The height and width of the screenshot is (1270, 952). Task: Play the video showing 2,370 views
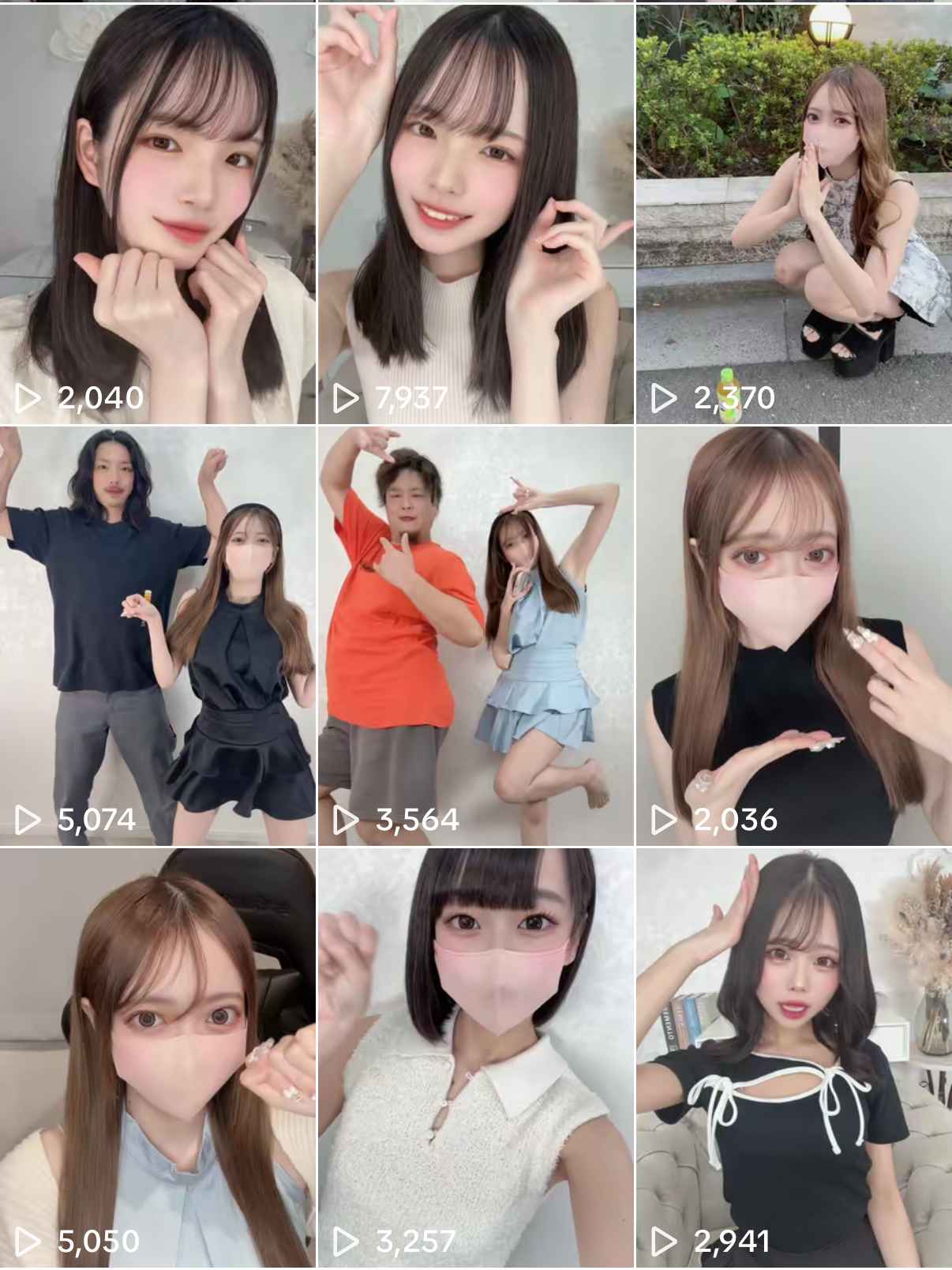[x=793, y=213]
